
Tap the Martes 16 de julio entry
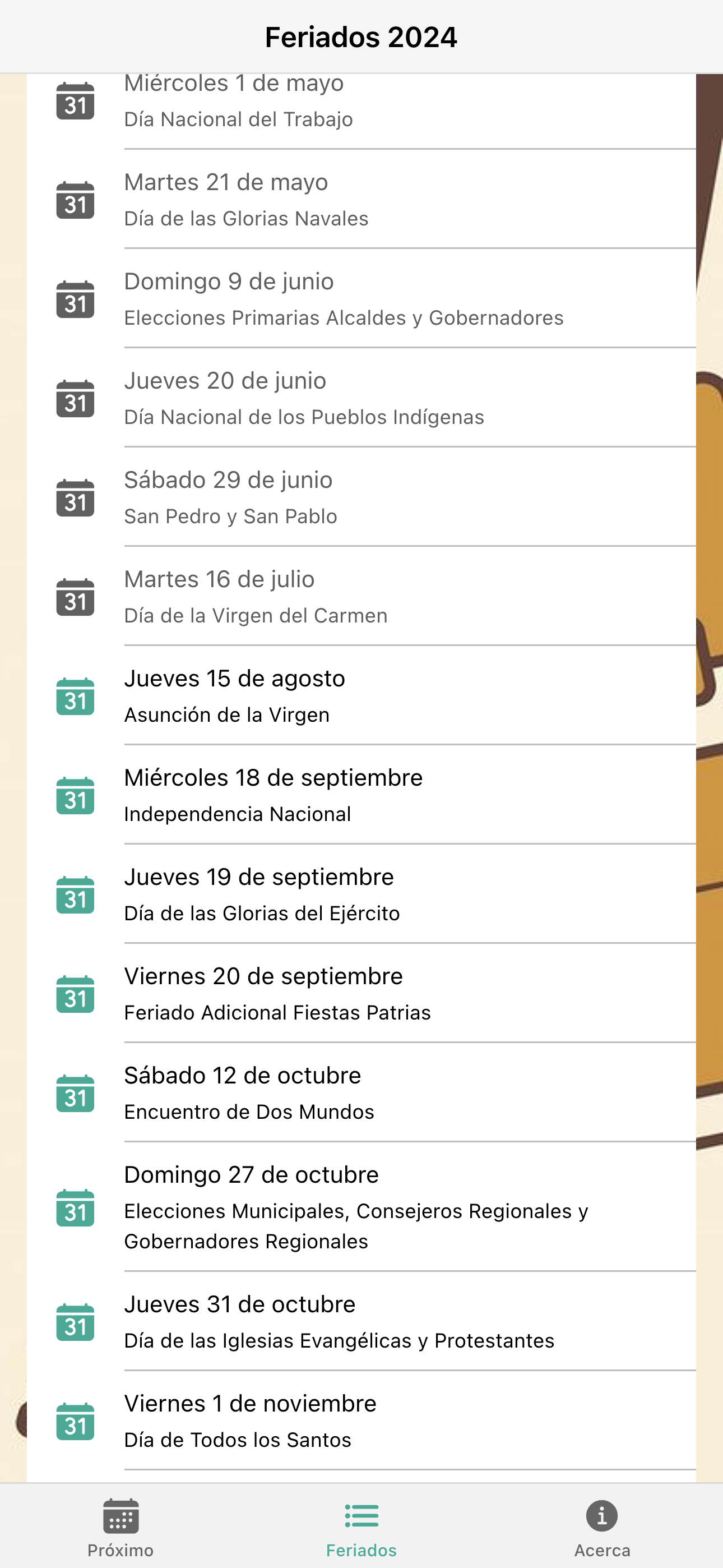click(x=361, y=596)
